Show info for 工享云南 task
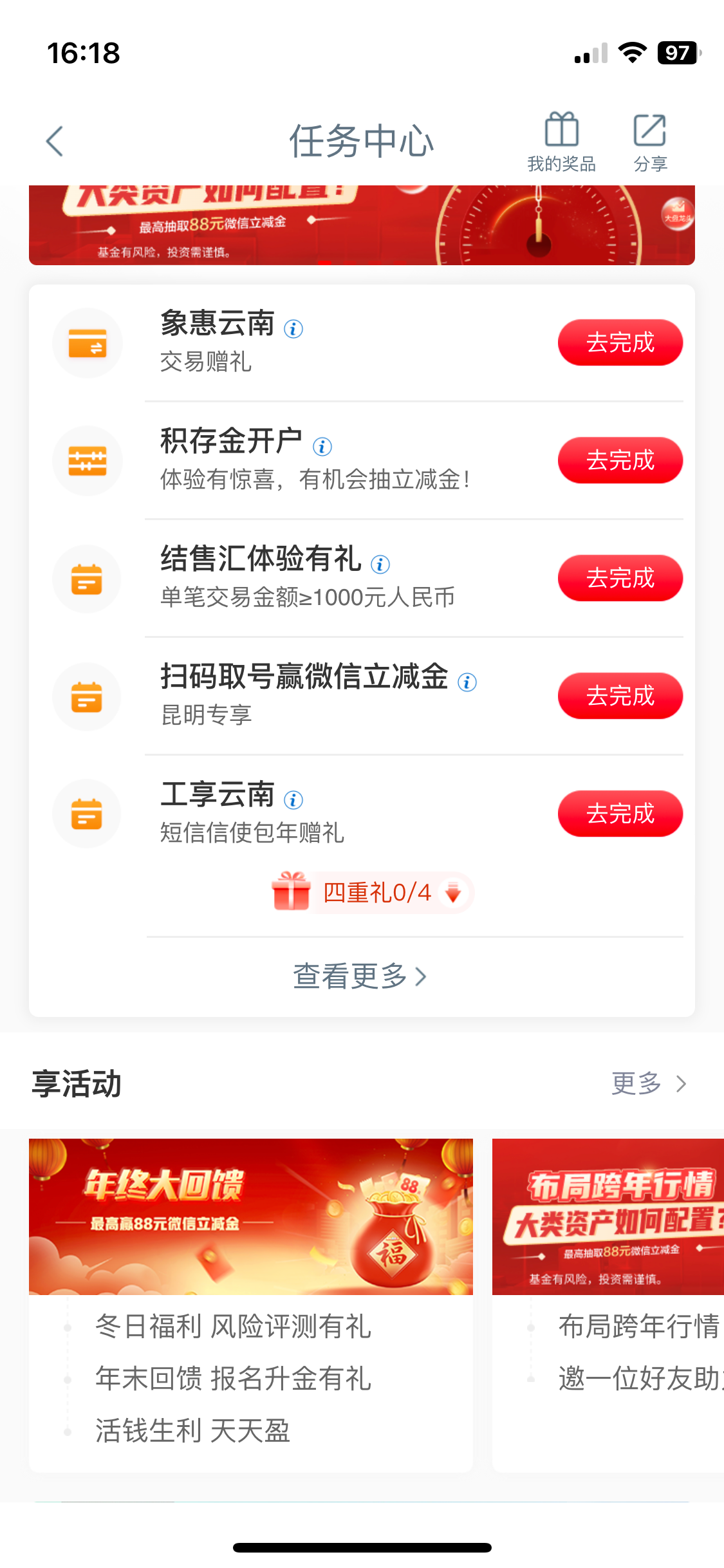This screenshot has height=1568, width=724. coord(293,800)
